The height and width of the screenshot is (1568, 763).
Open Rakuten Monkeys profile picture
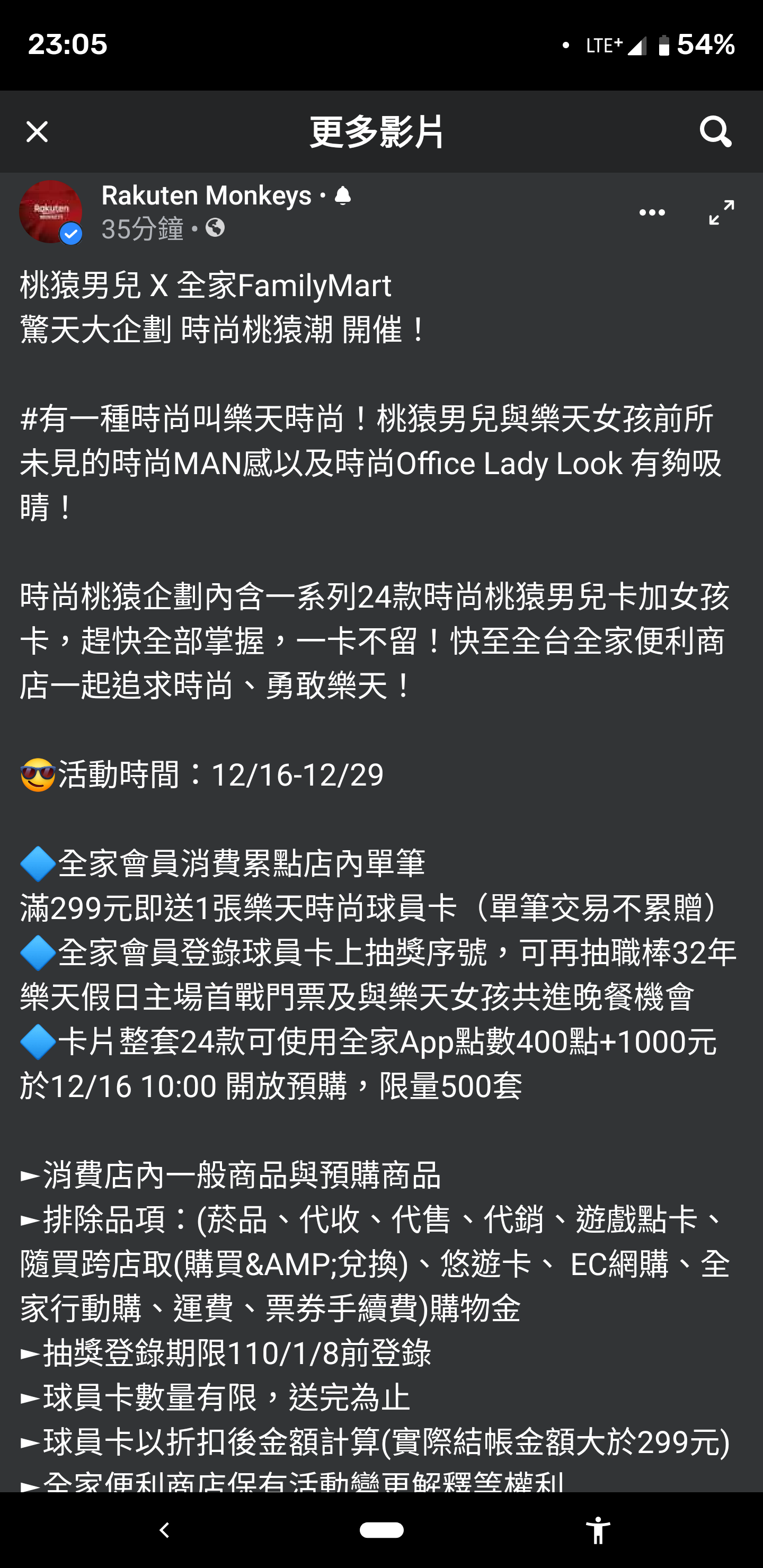[x=51, y=212]
